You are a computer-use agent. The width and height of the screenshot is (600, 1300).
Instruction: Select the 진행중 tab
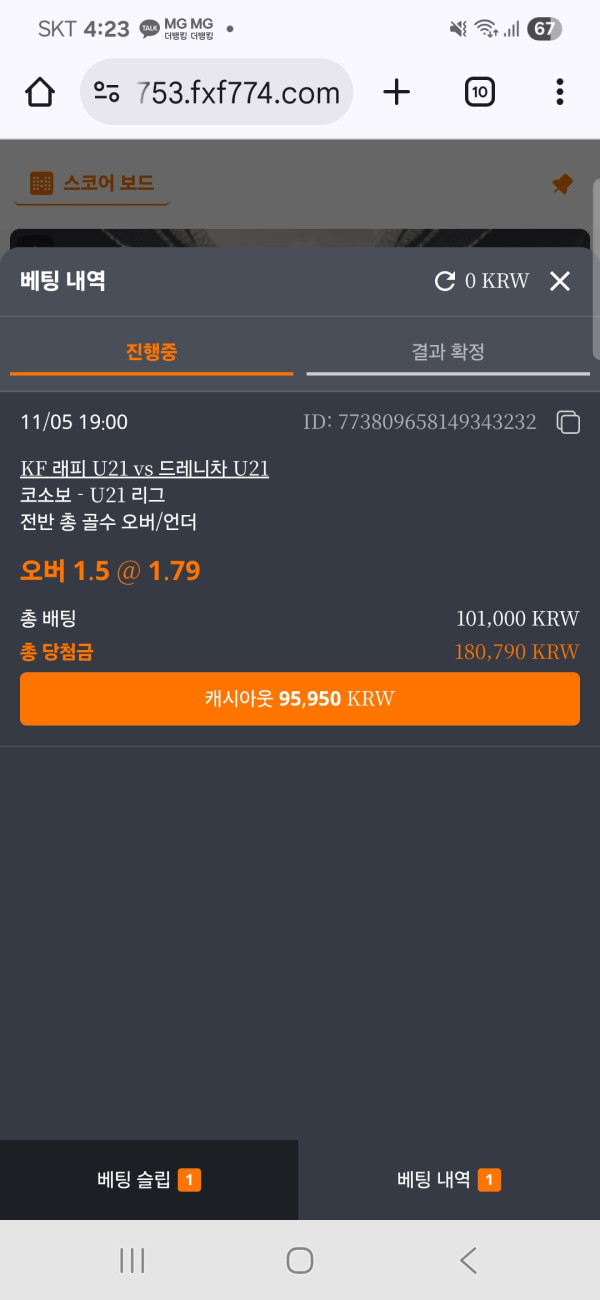point(152,352)
